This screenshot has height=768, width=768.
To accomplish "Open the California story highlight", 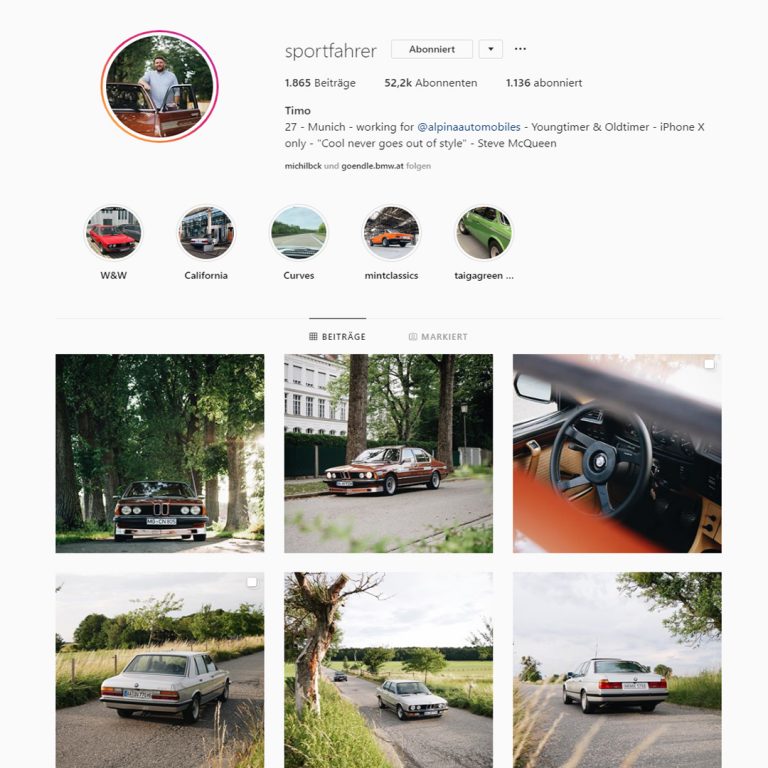I will 206,233.
